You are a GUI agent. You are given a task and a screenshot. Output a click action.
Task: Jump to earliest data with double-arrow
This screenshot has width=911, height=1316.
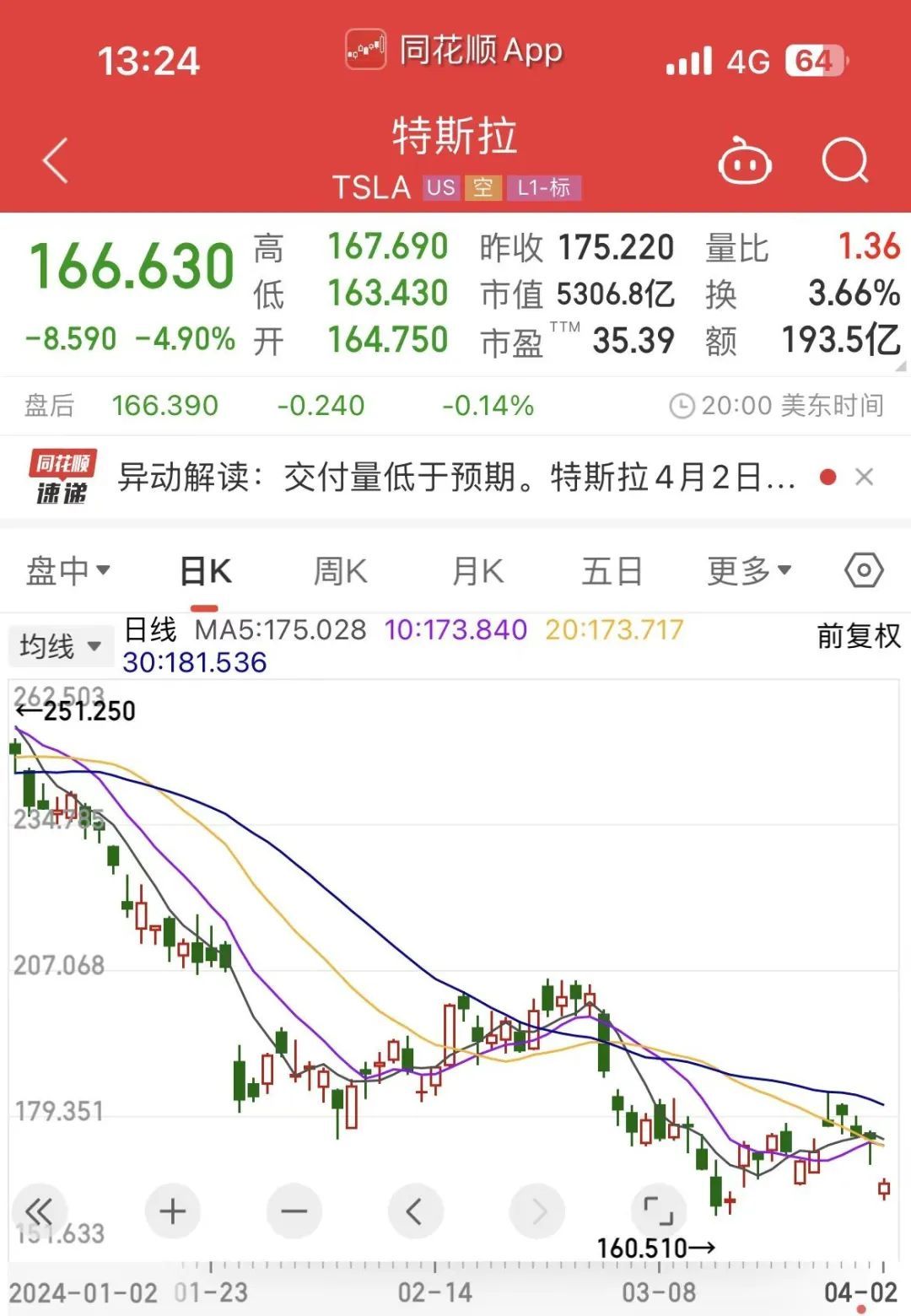(x=39, y=1211)
